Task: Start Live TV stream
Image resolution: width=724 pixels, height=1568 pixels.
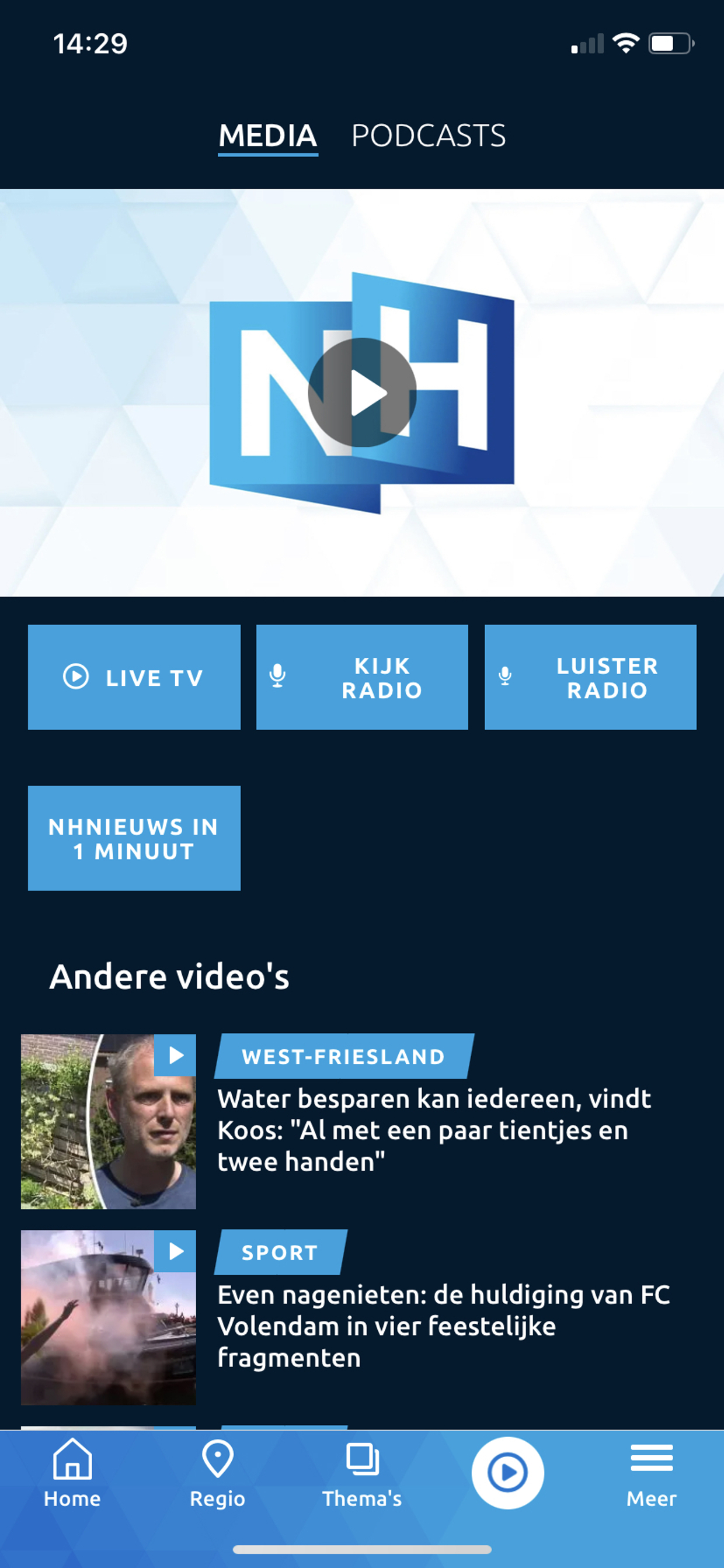Action: click(134, 677)
